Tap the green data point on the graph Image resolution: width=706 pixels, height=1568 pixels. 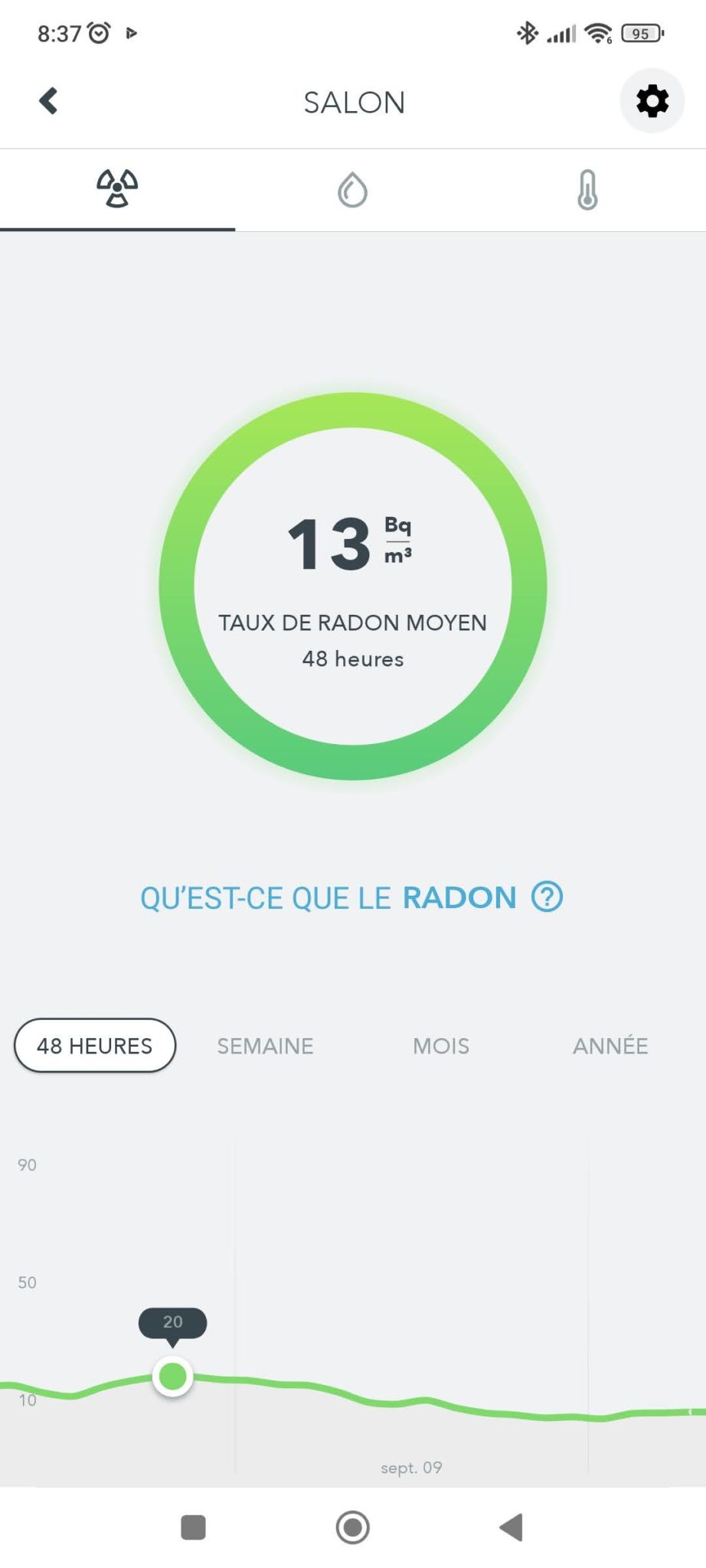(x=172, y=1376)
